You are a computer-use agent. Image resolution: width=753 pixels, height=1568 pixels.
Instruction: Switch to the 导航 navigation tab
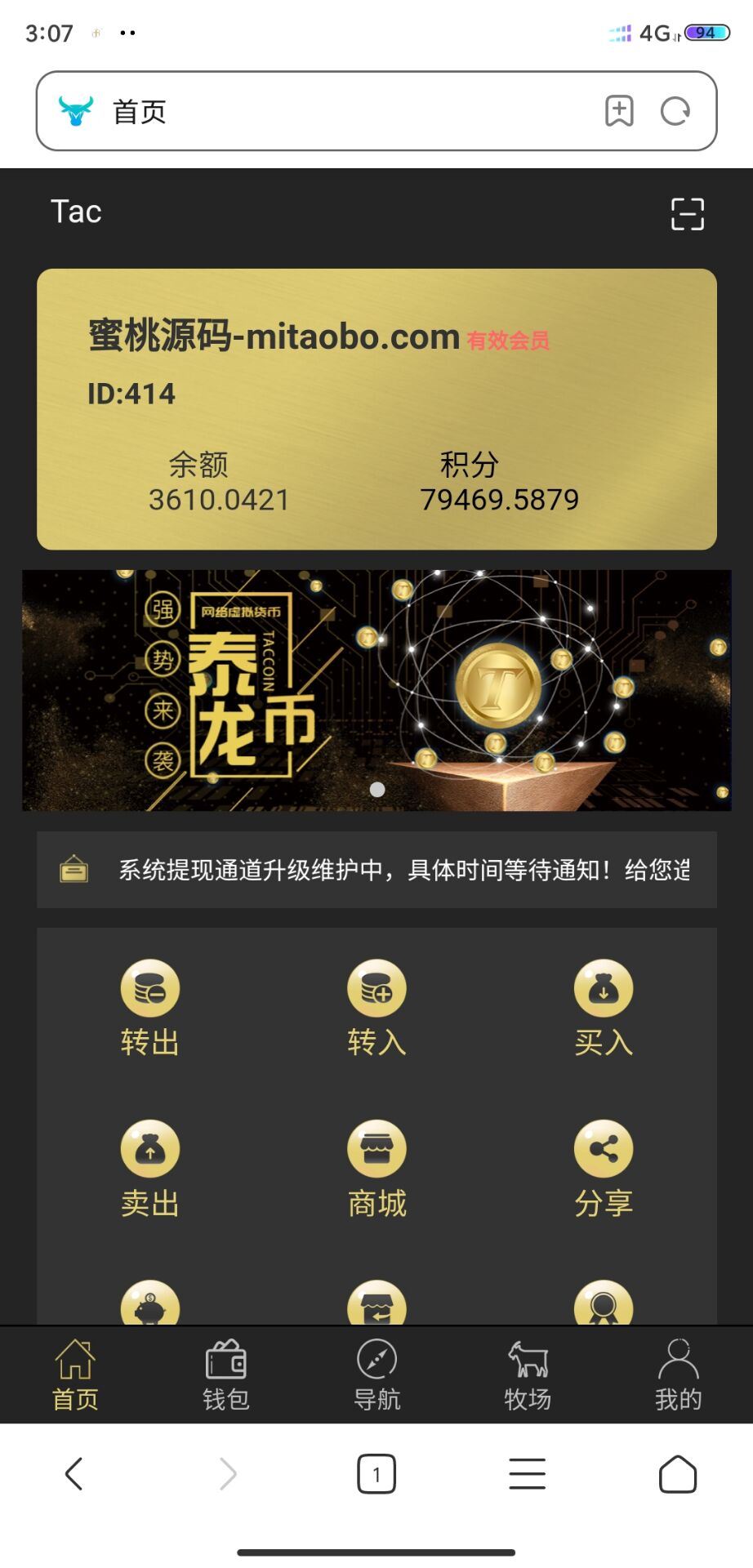(x=376, y=1376)
